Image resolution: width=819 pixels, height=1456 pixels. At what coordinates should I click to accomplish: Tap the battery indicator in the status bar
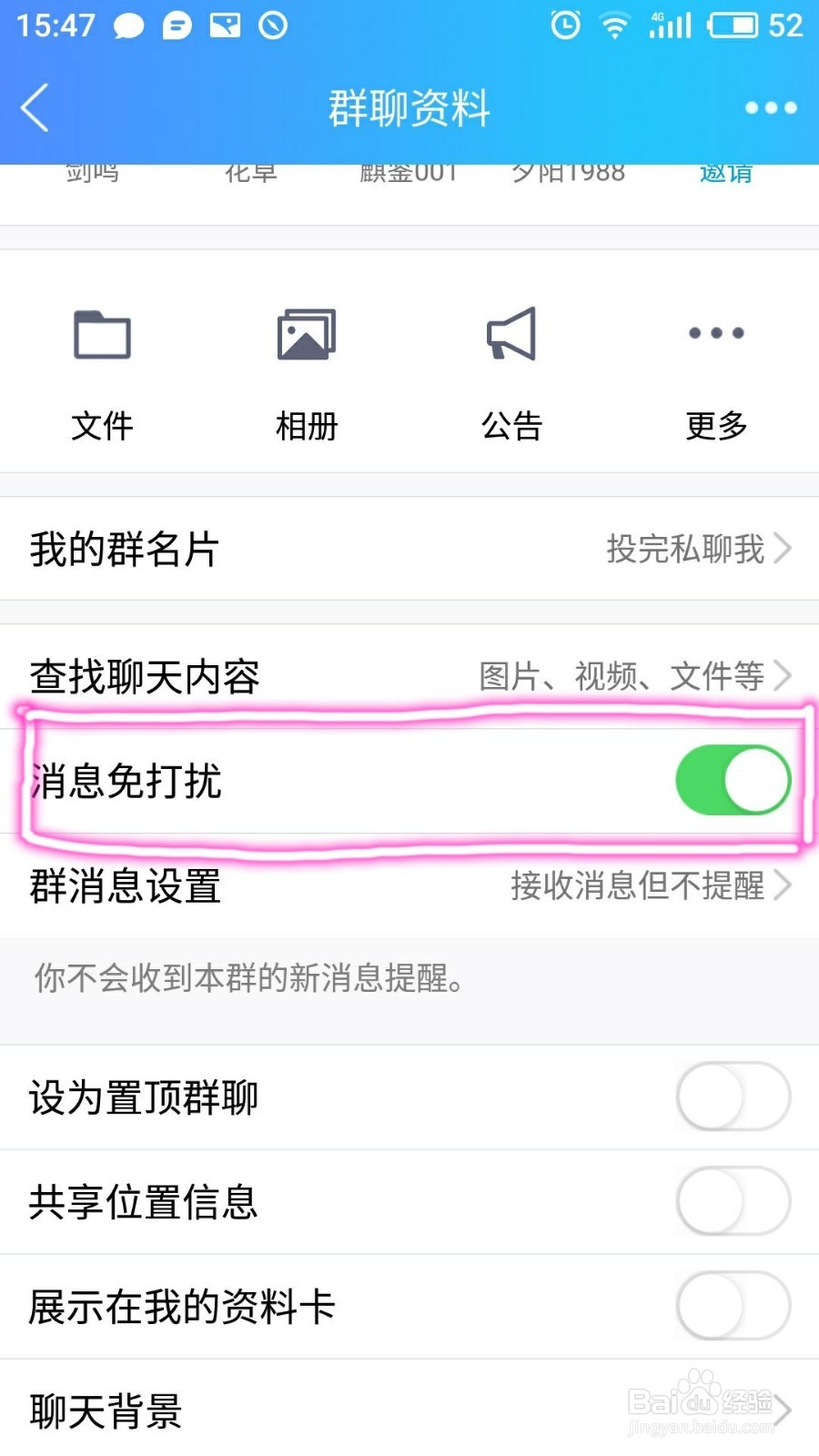(728, 25)
